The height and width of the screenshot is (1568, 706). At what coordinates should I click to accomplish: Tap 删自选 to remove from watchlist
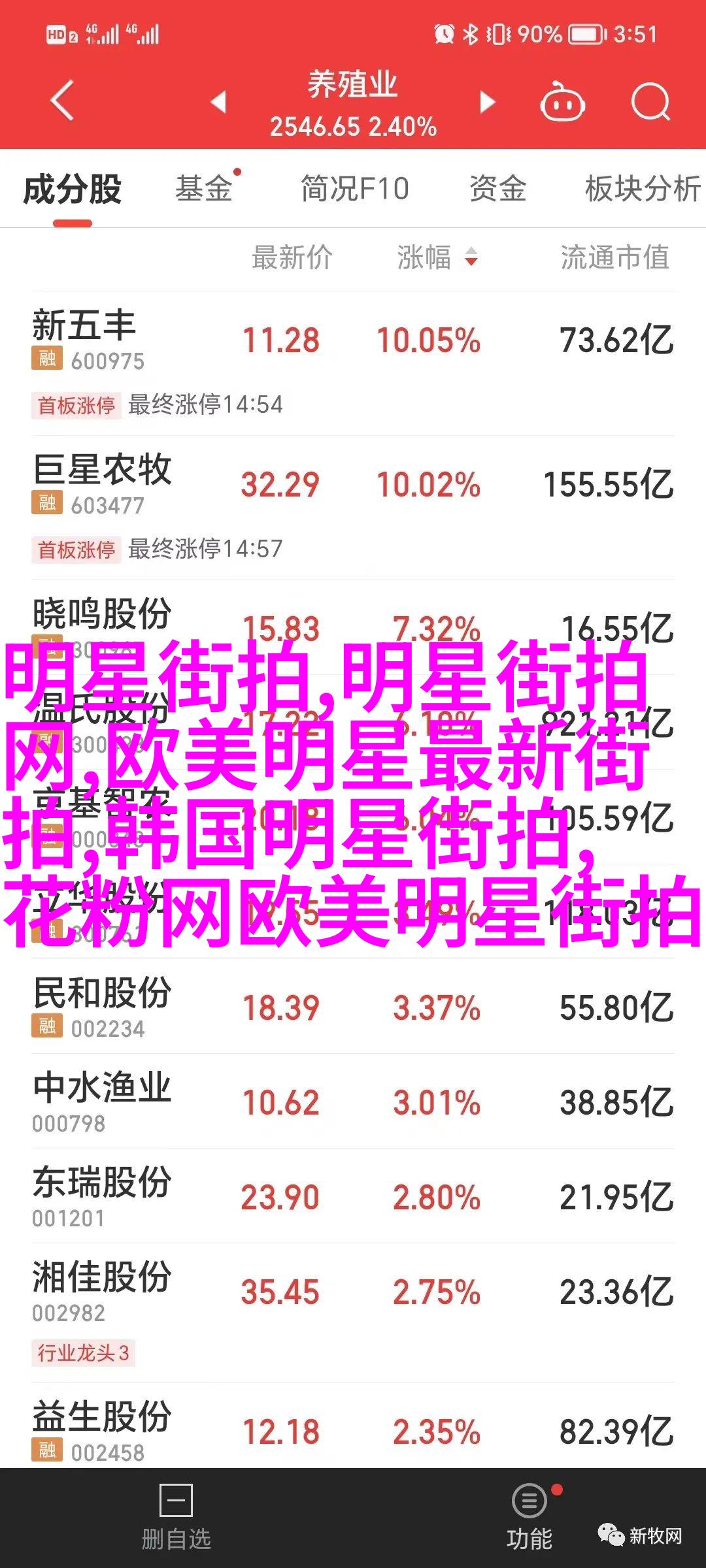[x=176, y=1520]
